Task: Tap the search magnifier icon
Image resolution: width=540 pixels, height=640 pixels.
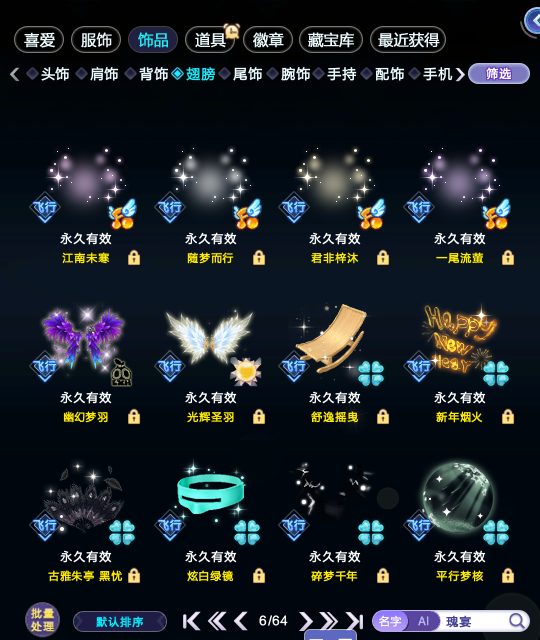Action: click(517, 621)
